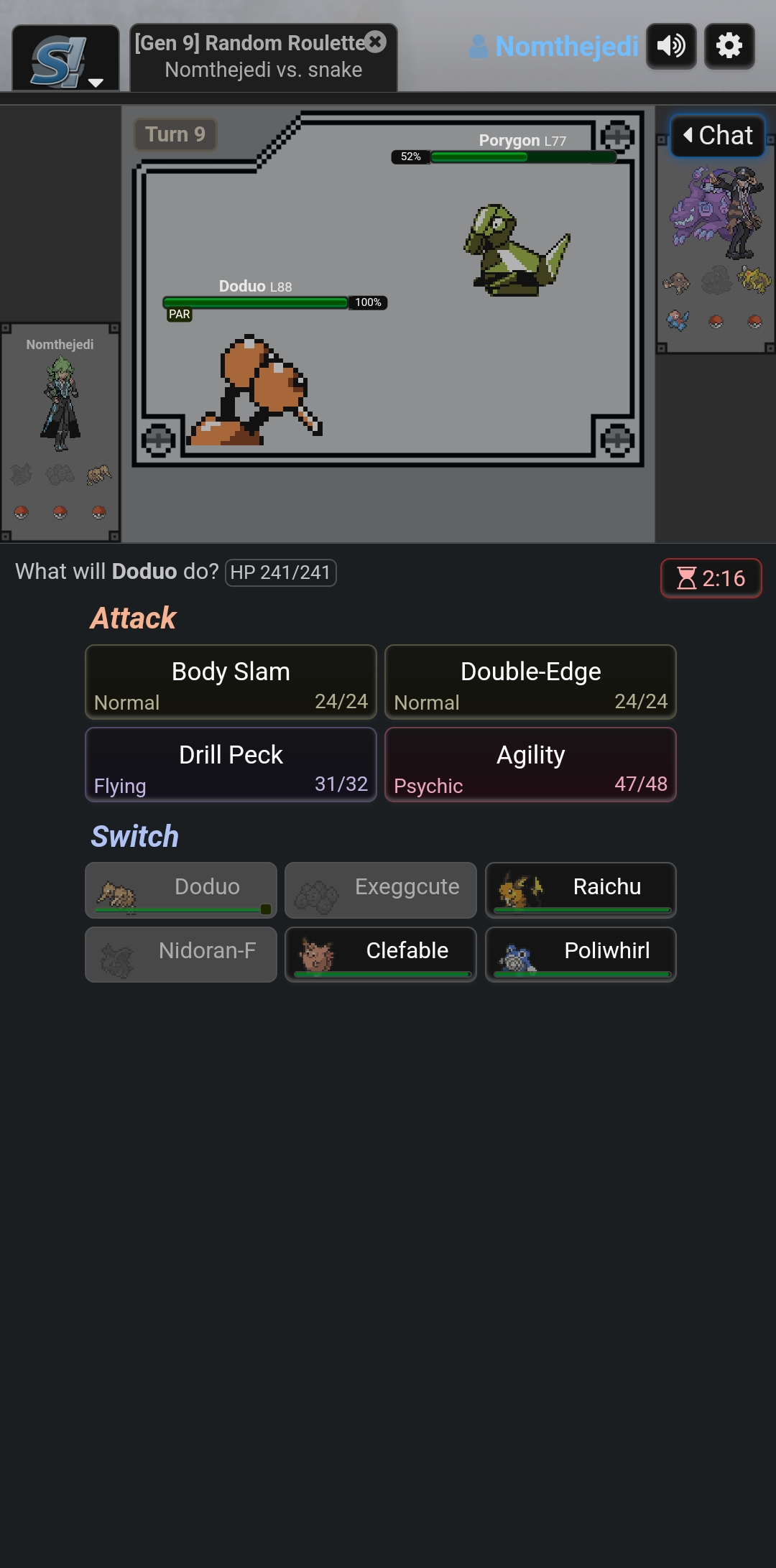Viewport: 776px width, 1568px height.
Task: Expand the Chat panel
Action: tap(718, 136)
